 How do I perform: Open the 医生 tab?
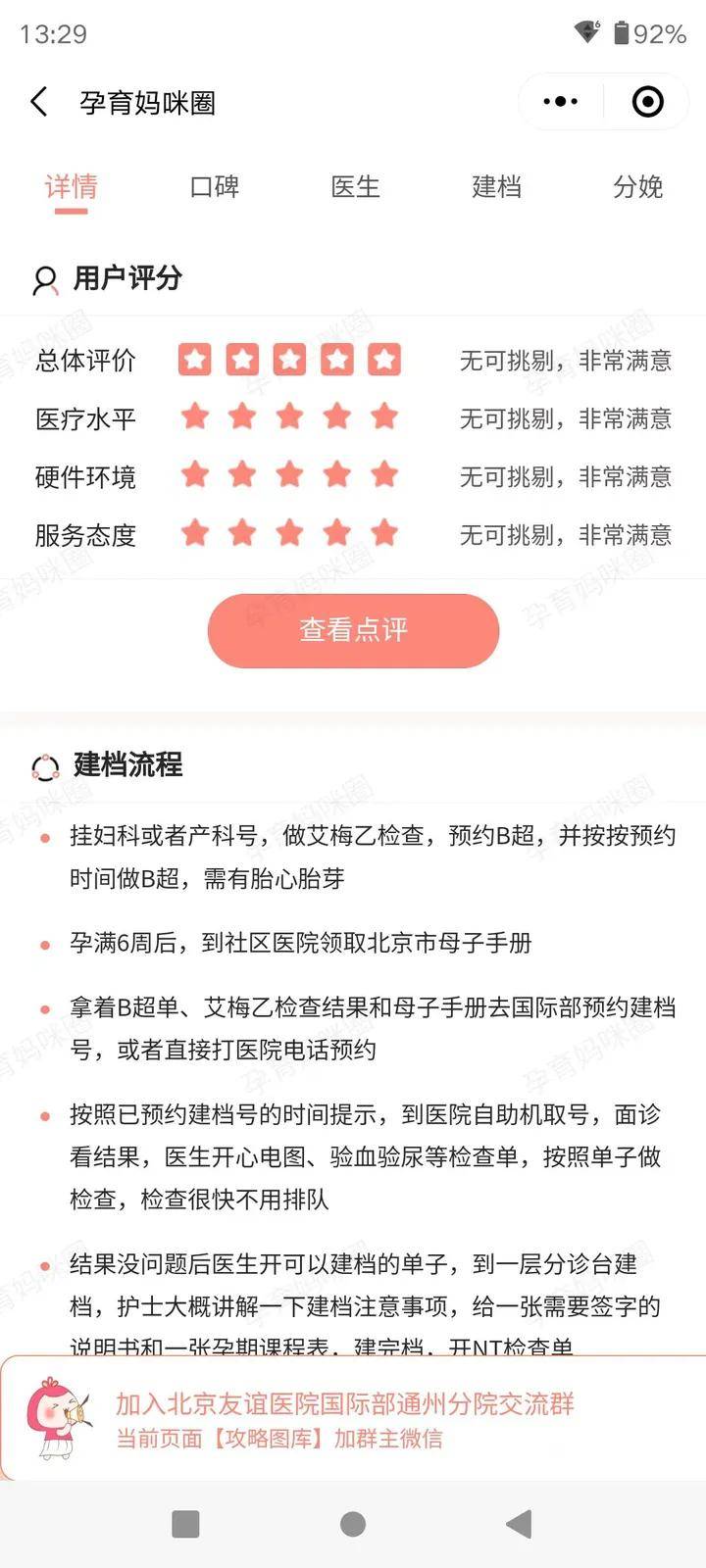coord(355,186)
